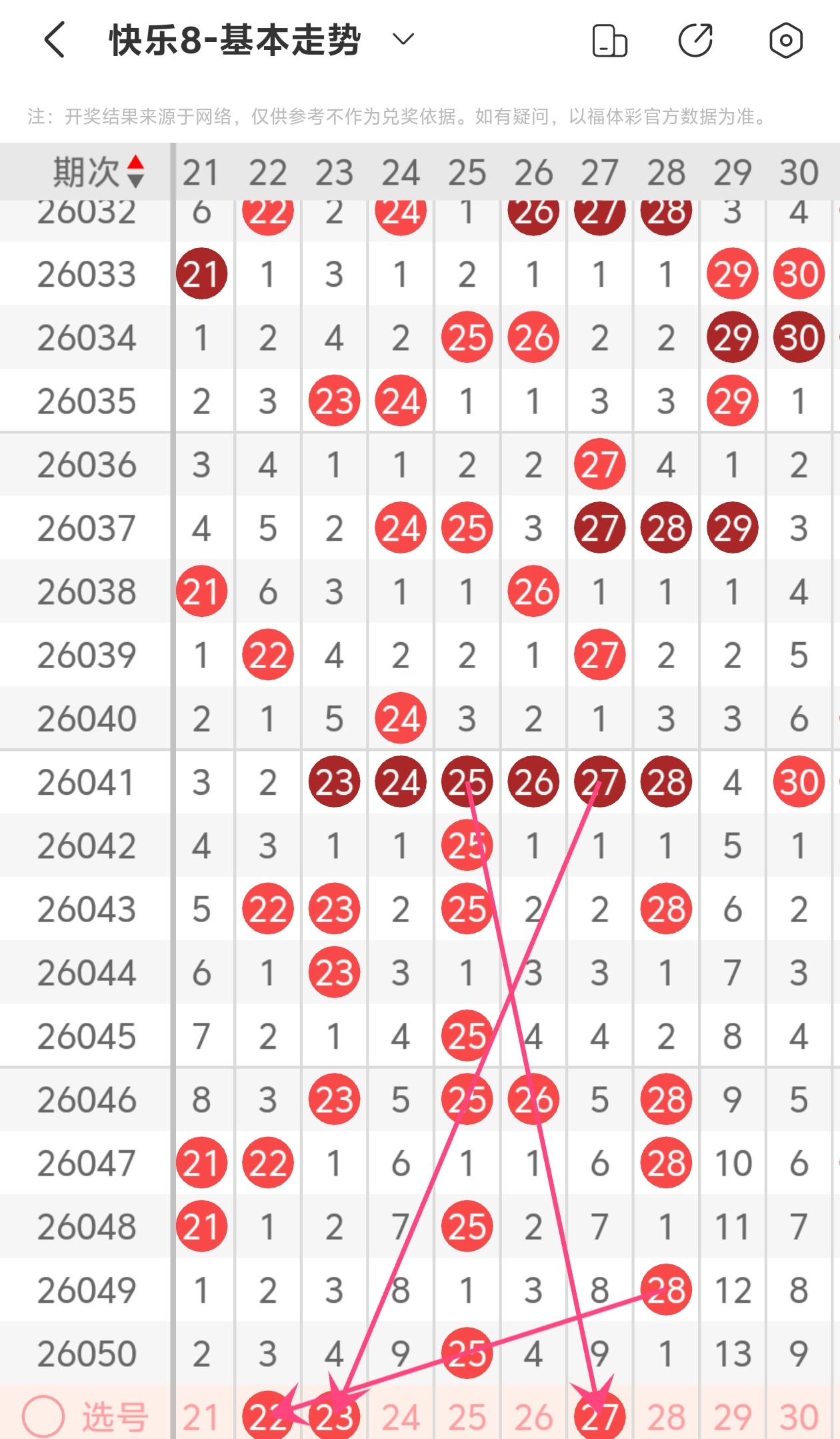Sort by 期次 column arrows

pyautogui.click(x=135, y=171)
